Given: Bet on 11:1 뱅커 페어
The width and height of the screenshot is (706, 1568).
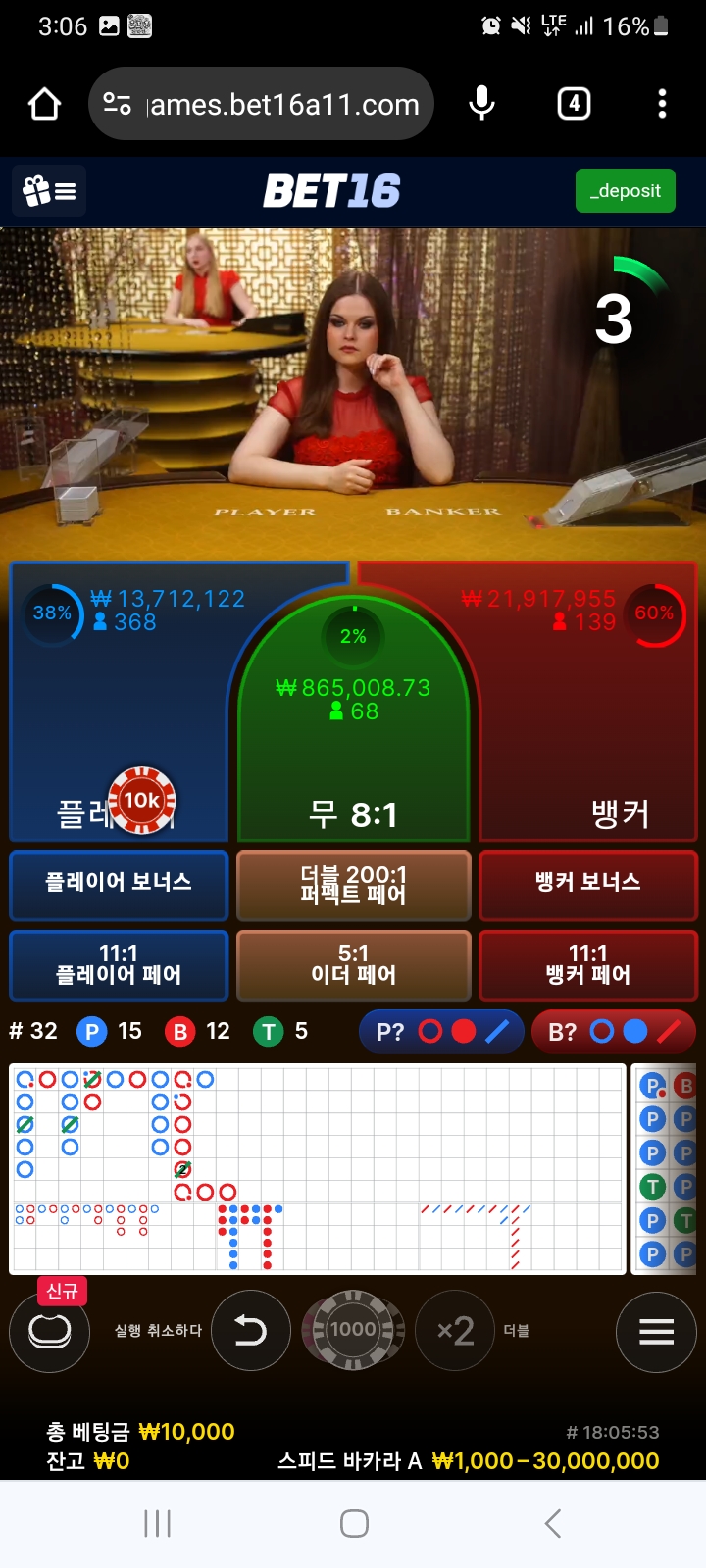Looking at the screenshot, I should pos(588,964).
